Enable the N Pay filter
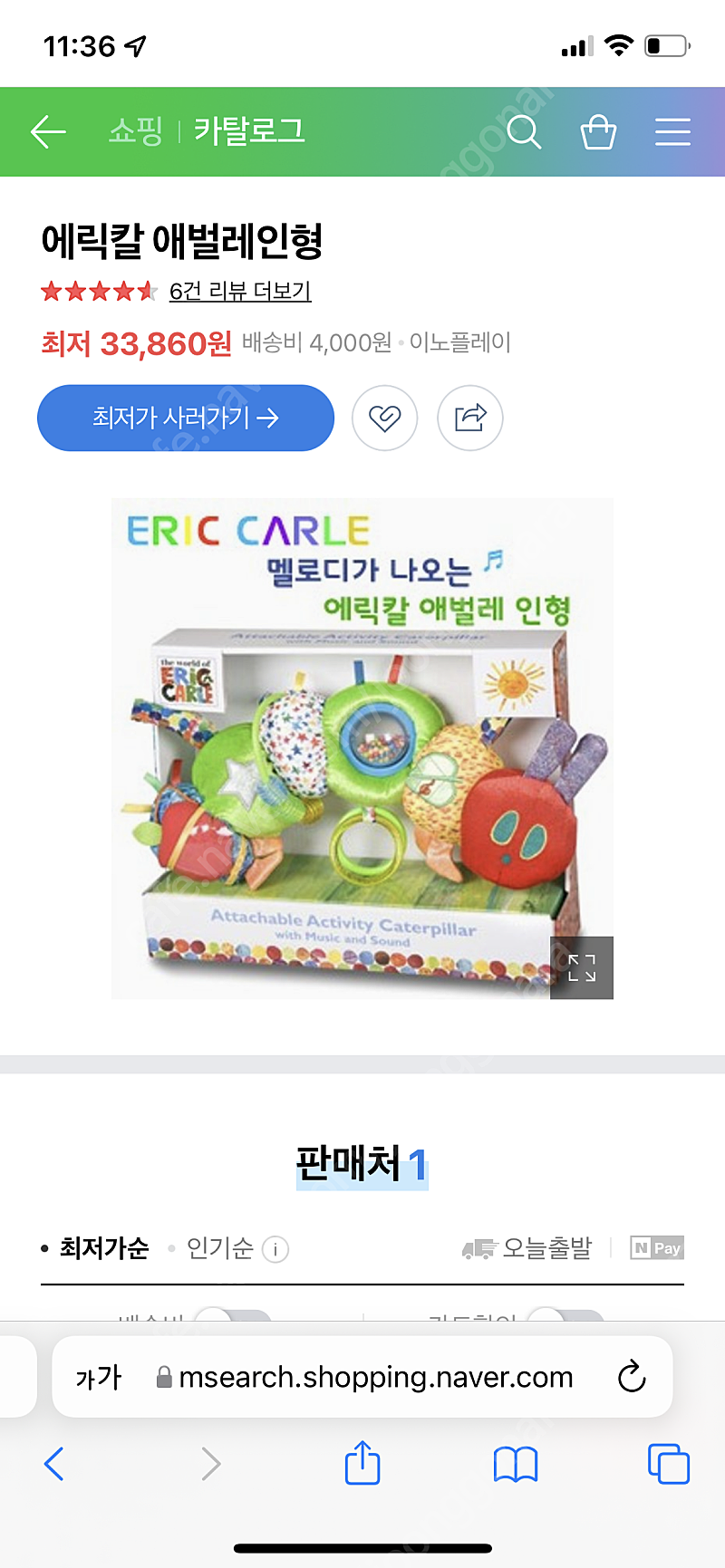Screen dimensions: 725x1568 656,1247
